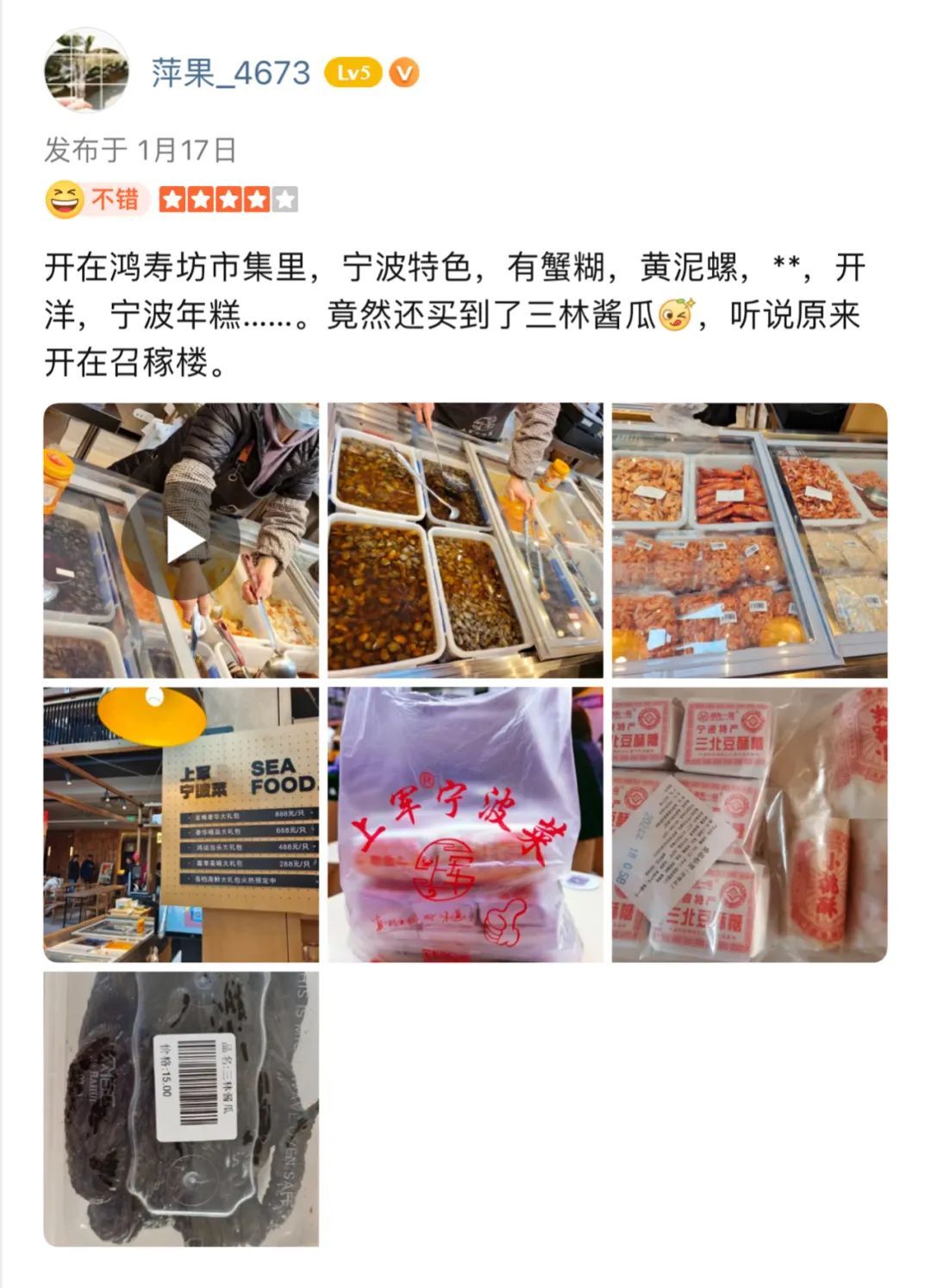View the 上军宁波菜 plastic bag photo
This screenshot has width=931, height=1288.
[465, 824]
